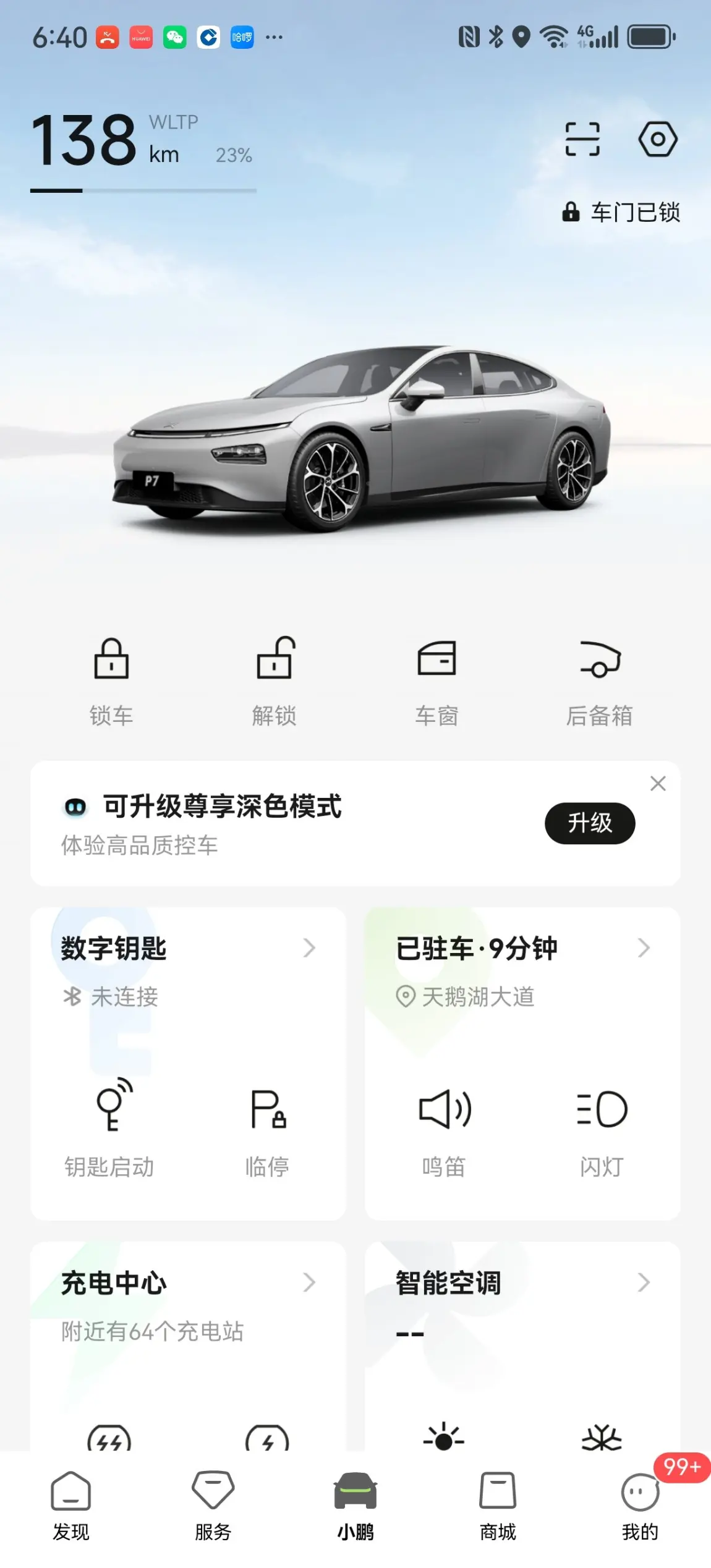The image size is (711, 1568).
Task: Open vehicle settings hexagon icon
Action: tap(657, 139)
